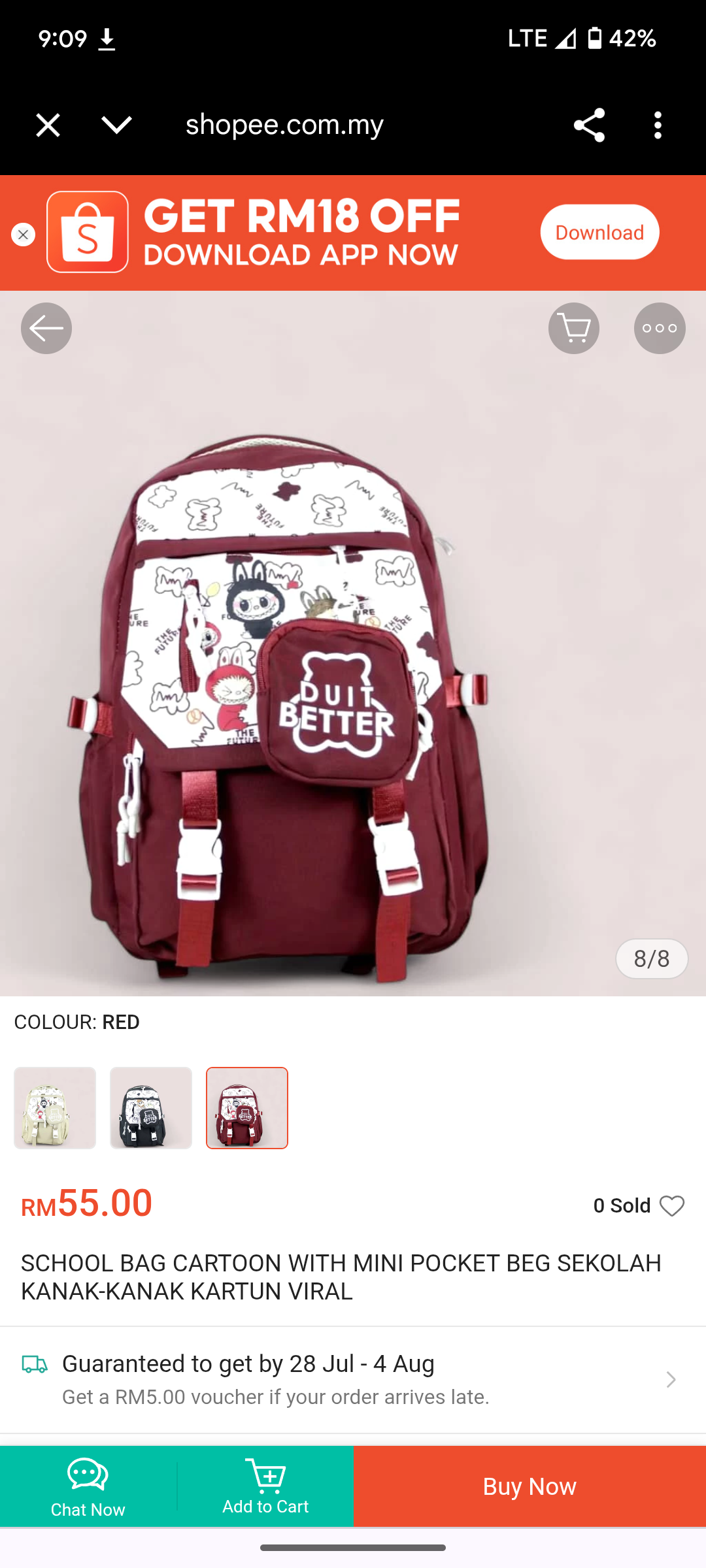Add the school bag to cart
706x1568 pixels.
point(265,1486)
